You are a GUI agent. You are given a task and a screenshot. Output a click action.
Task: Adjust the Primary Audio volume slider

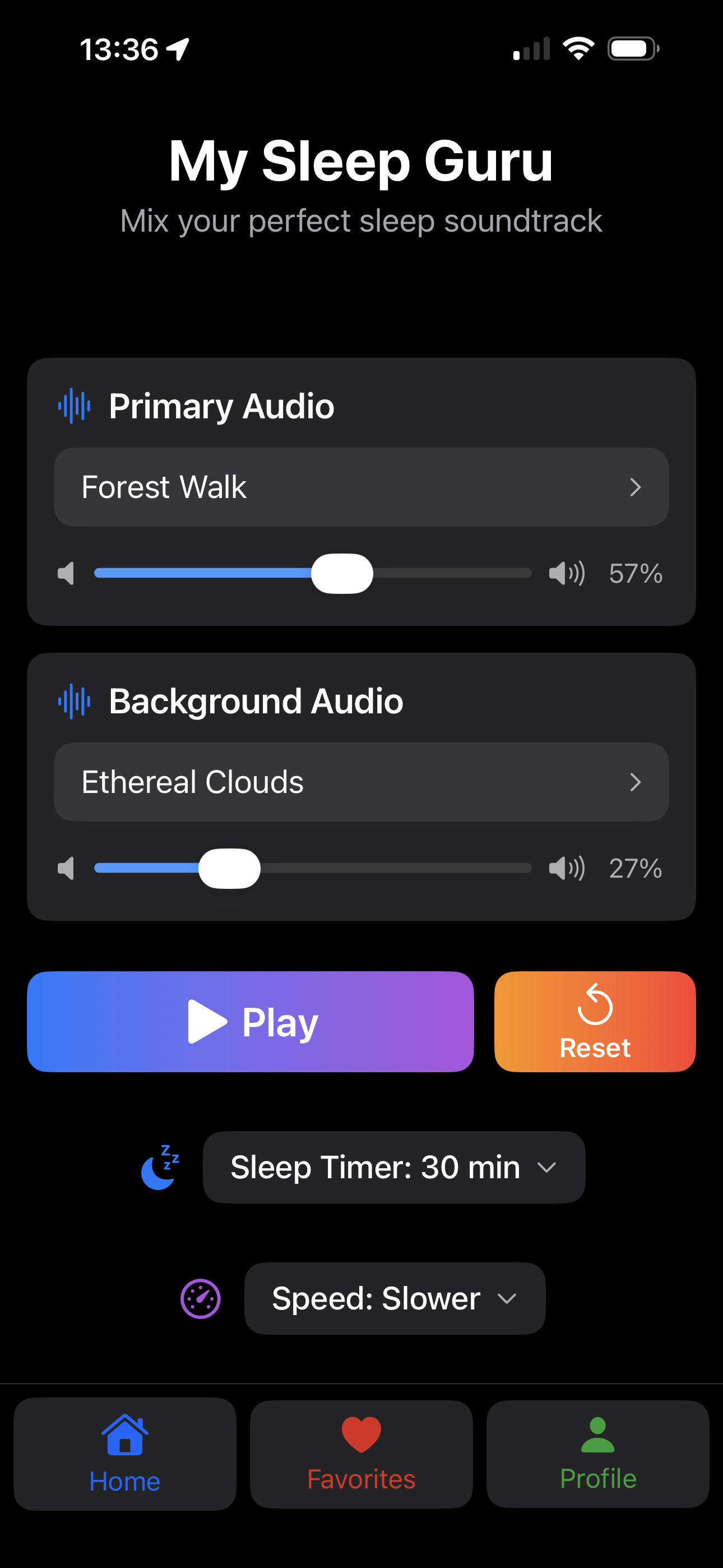[x=342, y=573]
